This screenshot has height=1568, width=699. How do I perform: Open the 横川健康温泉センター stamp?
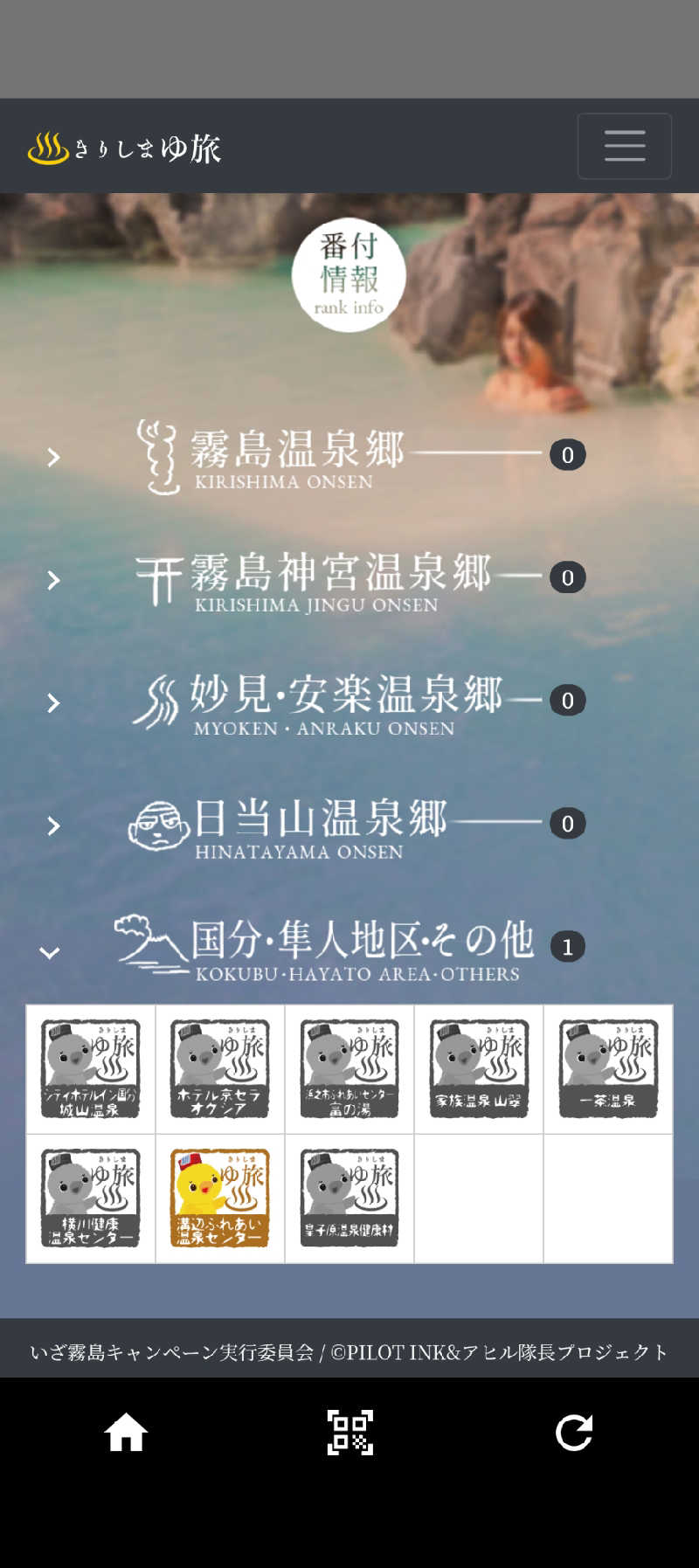click(x=91, y=1198)
